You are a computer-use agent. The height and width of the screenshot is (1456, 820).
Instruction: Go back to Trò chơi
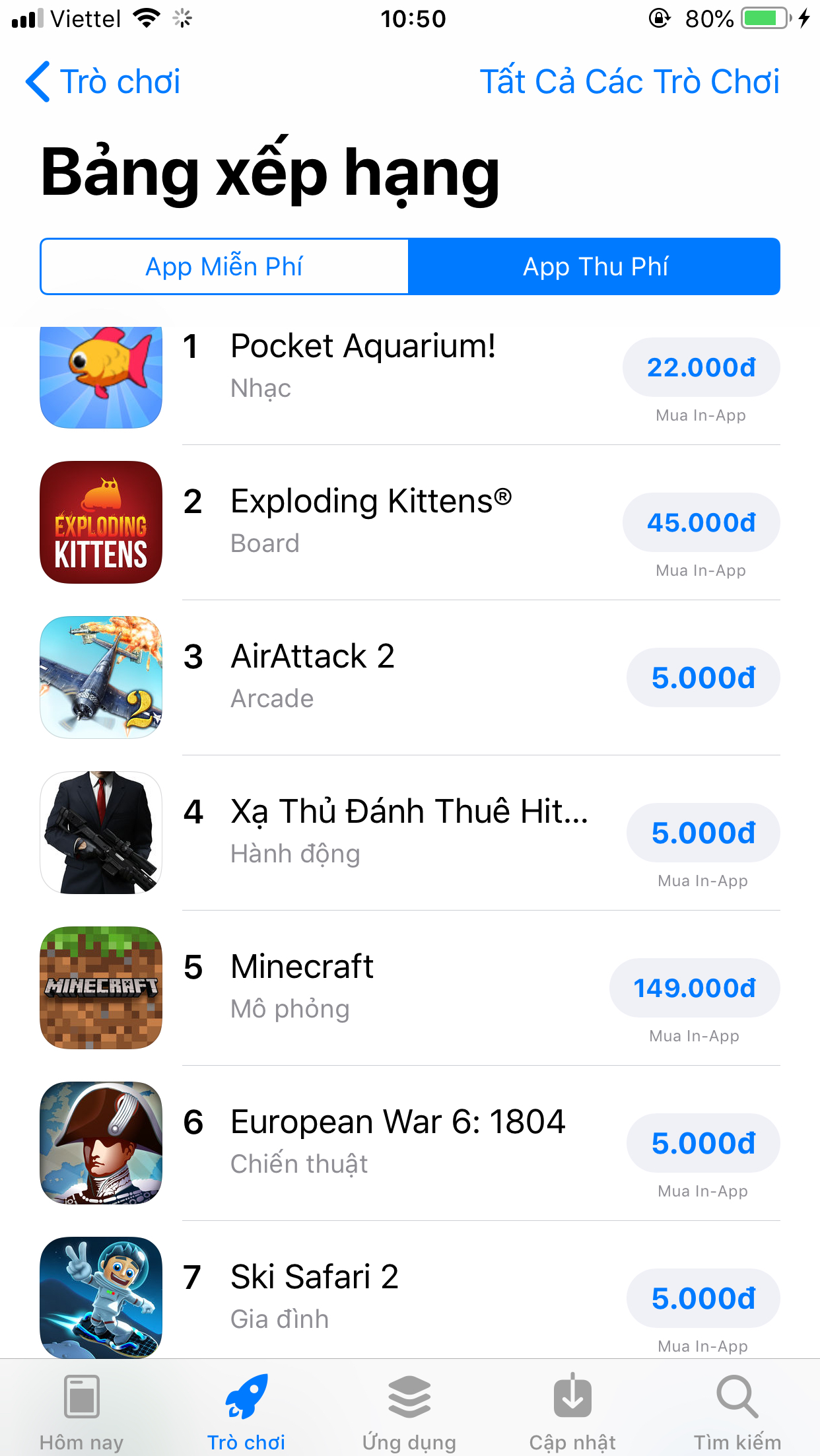pos(103,82)
